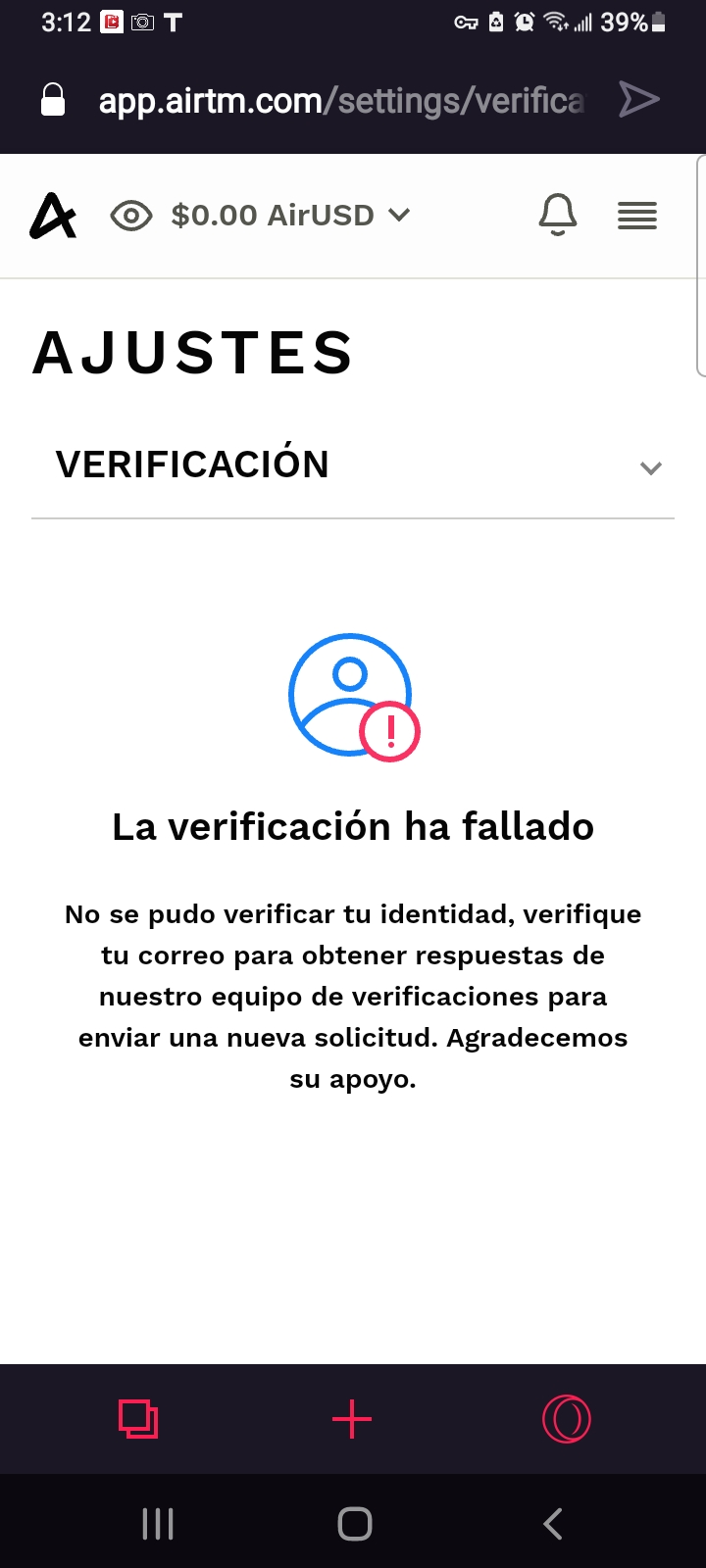Image resolution: width=706 pixels, height=1568 pixels.
Task: Add a new browser tab
Action: [352, 1419]
